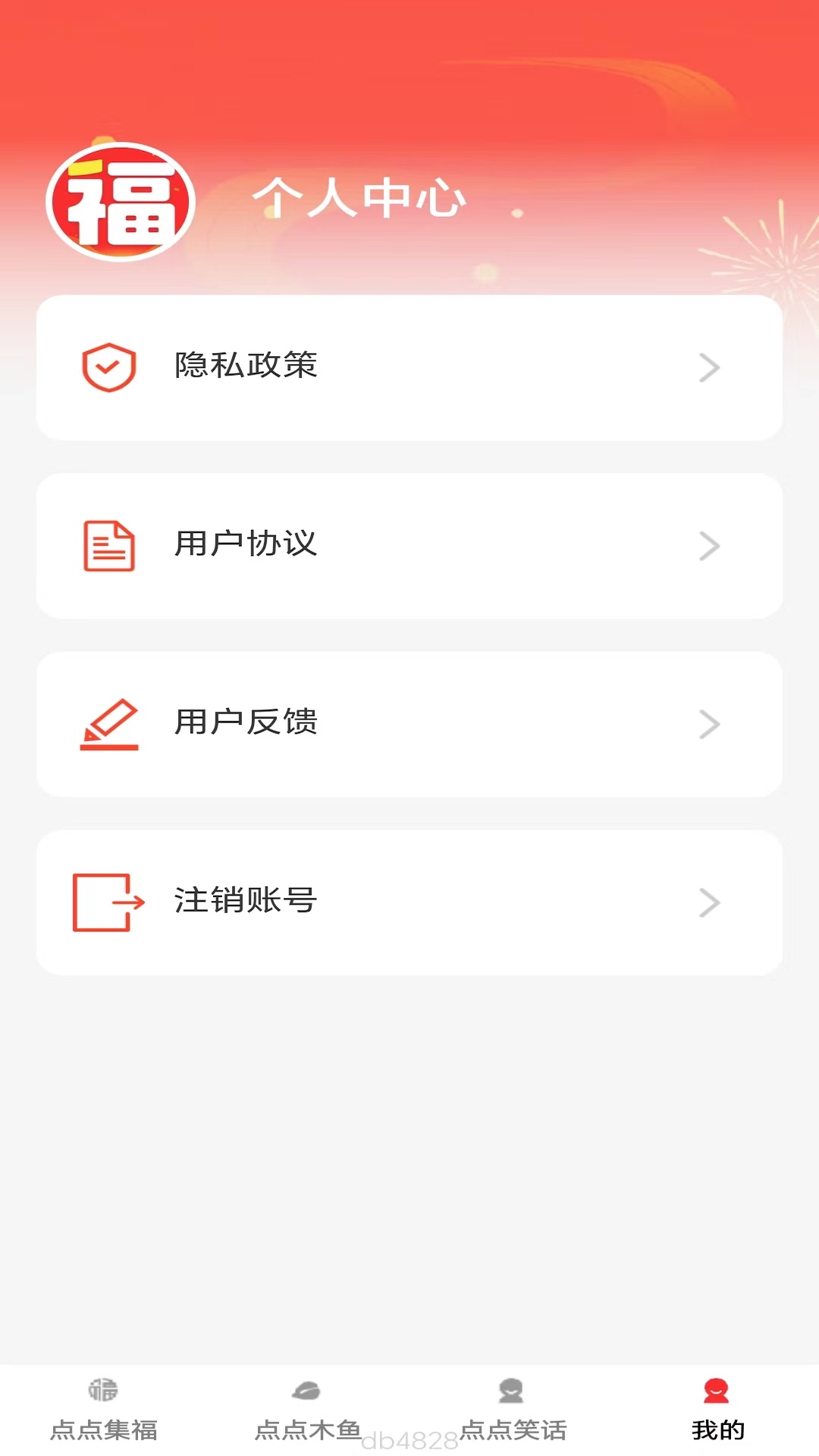The width and height of the screenshot is (819, 1456).
Task: Click the shield icon beside 隐私政策
Action: point(107,367)
